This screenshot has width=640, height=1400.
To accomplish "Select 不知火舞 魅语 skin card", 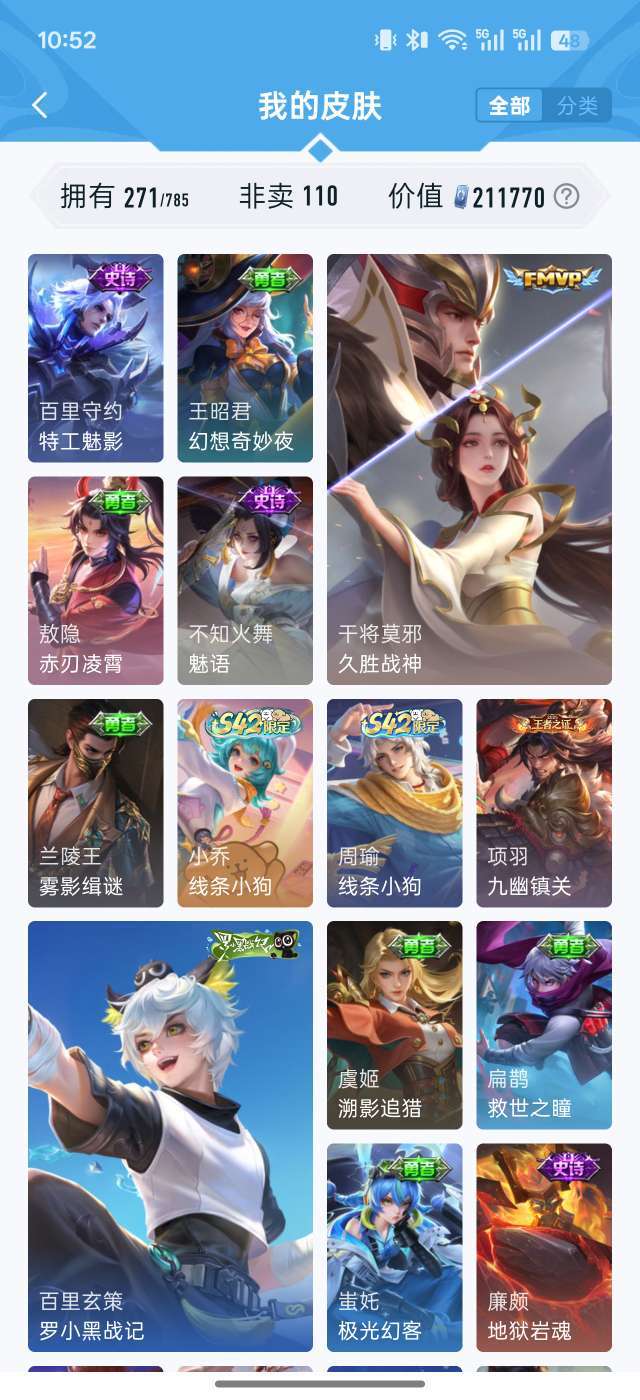I will point(245,580).
